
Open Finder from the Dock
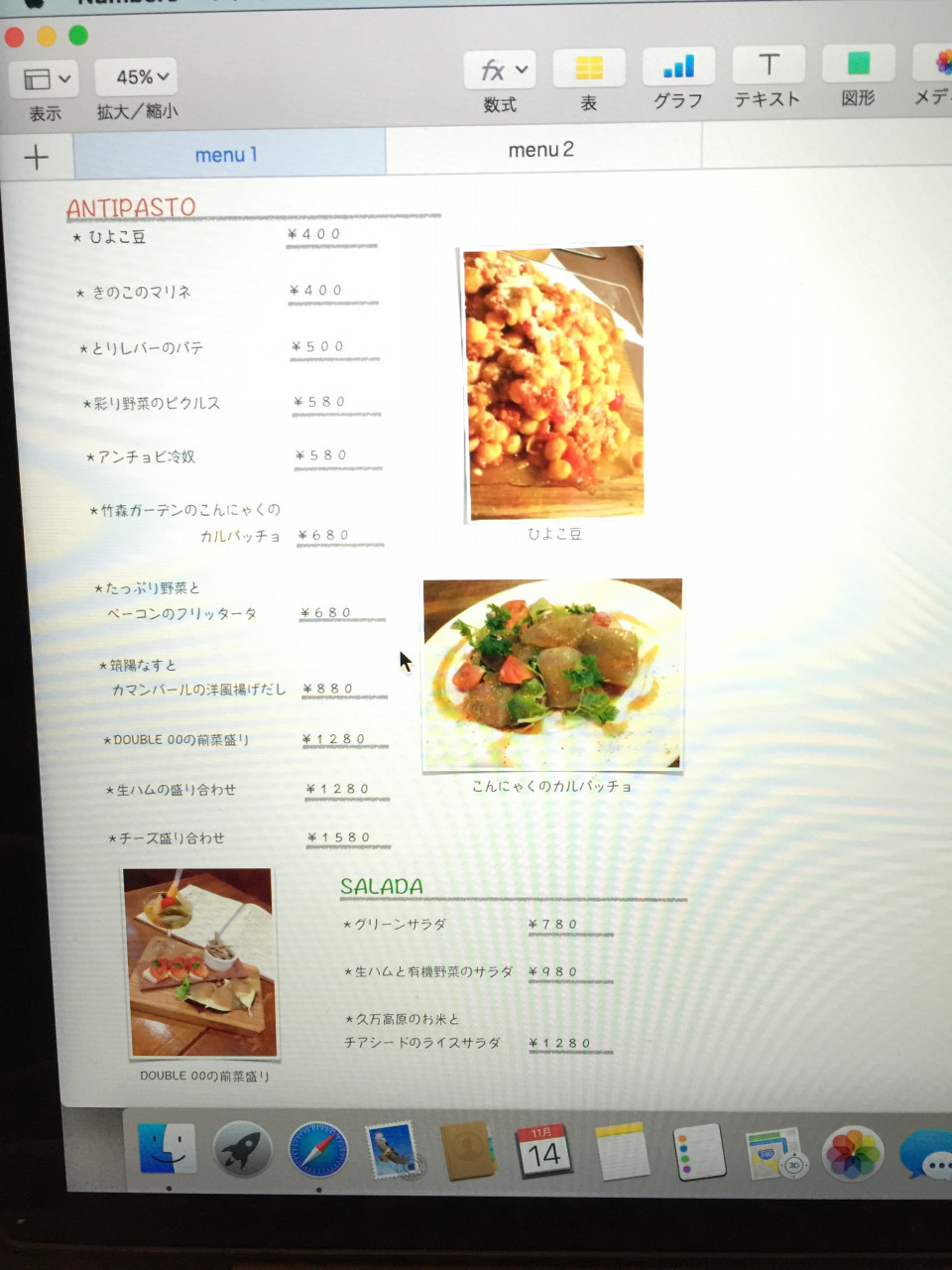coord(166,1150)
